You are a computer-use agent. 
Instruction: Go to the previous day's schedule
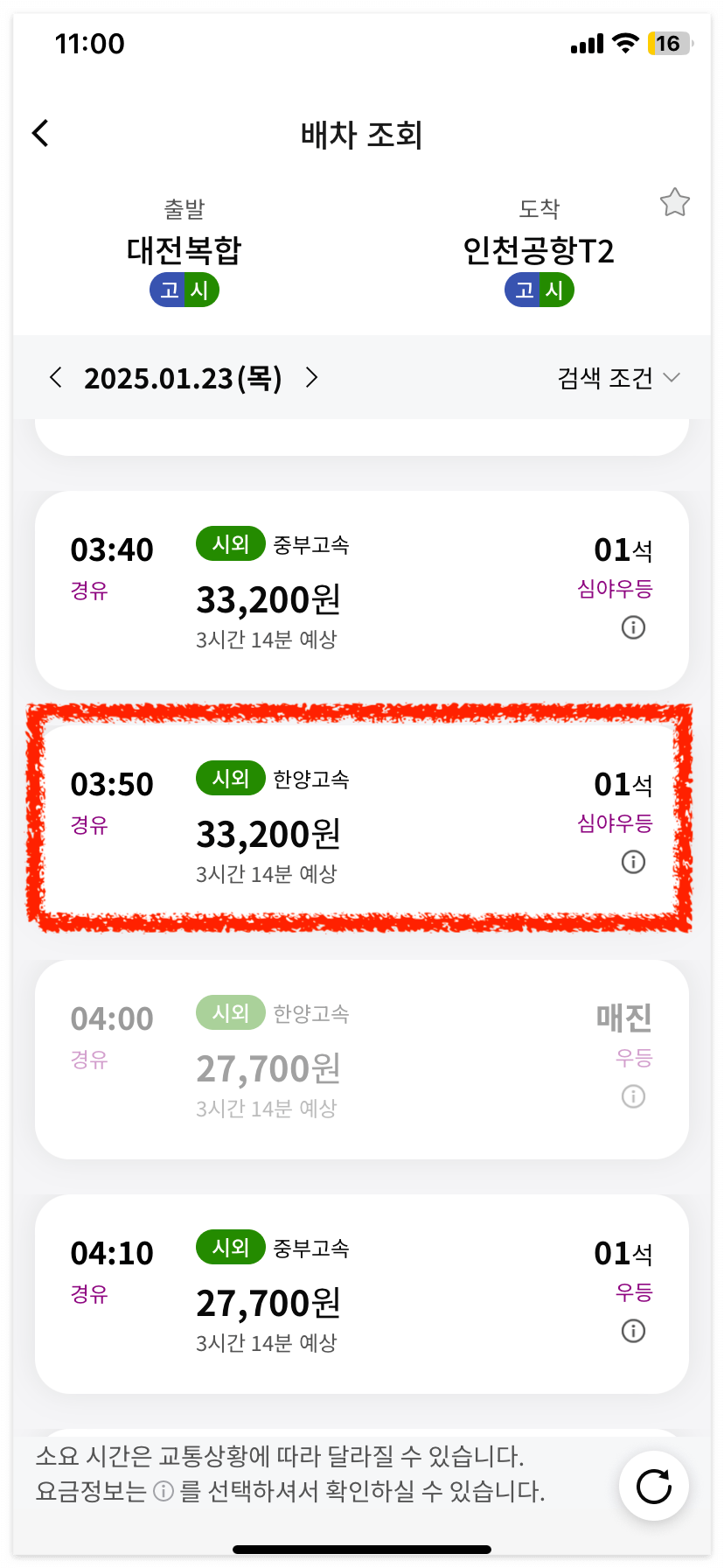pos(56,378)
